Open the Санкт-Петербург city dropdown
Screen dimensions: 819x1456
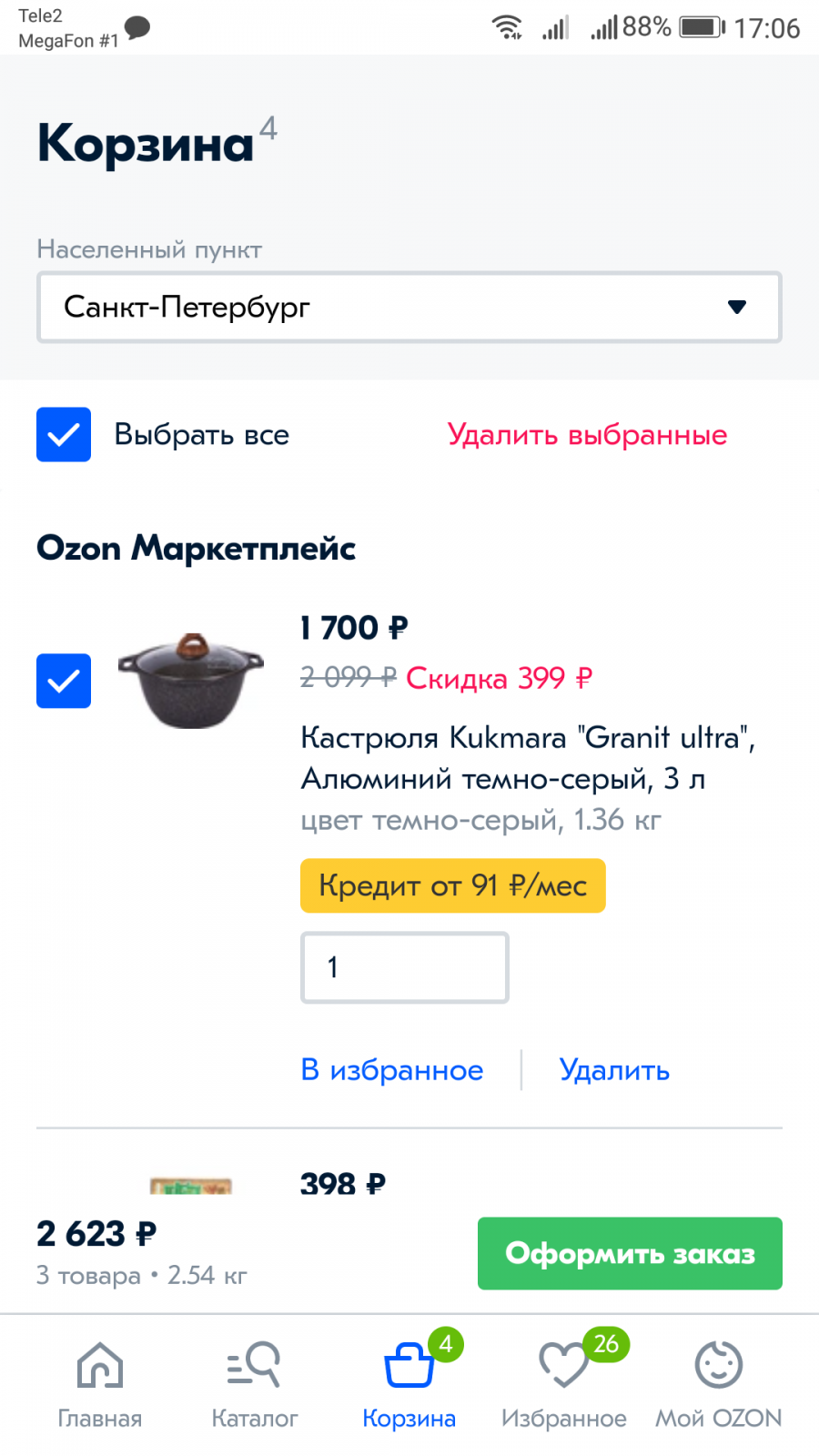pyautogui.click(x=409, y=308)
